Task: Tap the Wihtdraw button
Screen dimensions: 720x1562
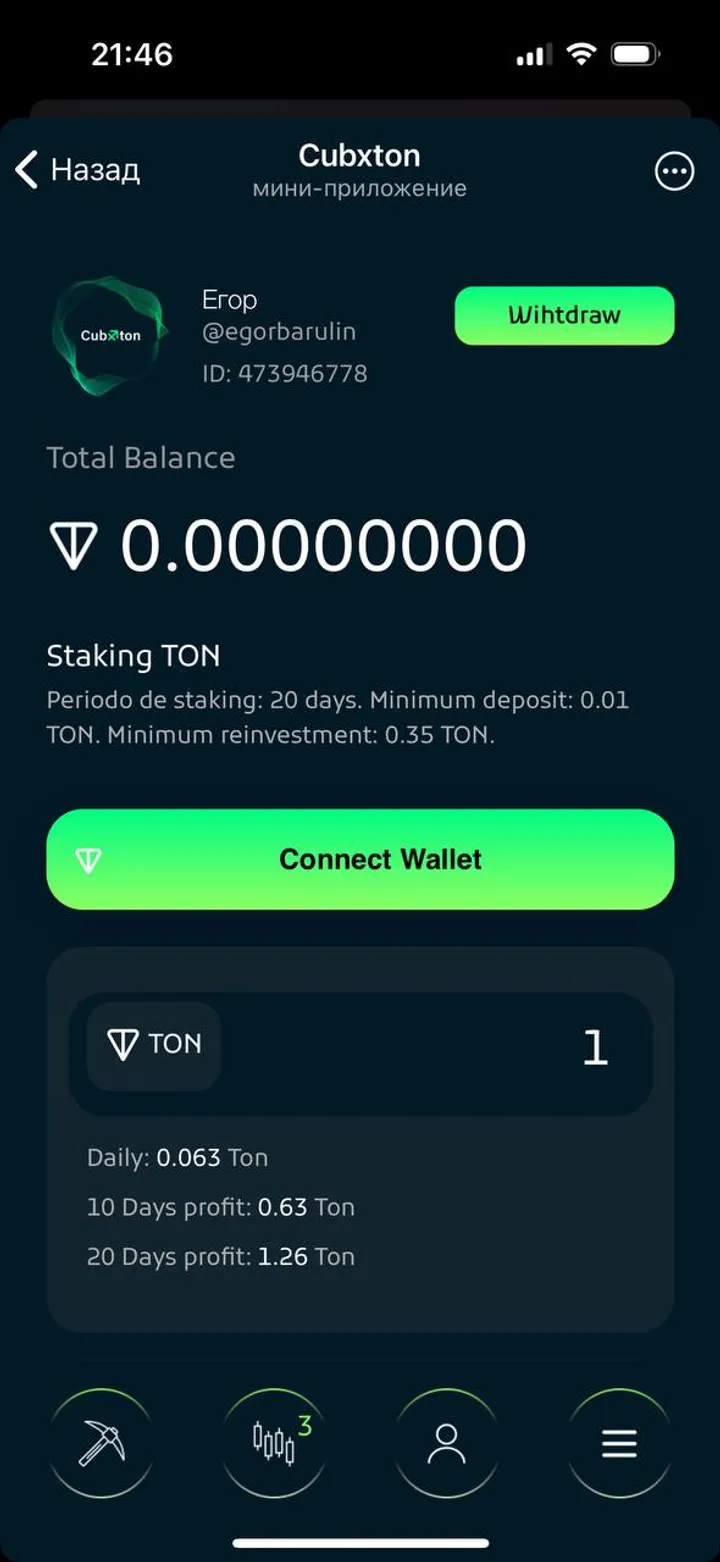Action: [564, 316]
